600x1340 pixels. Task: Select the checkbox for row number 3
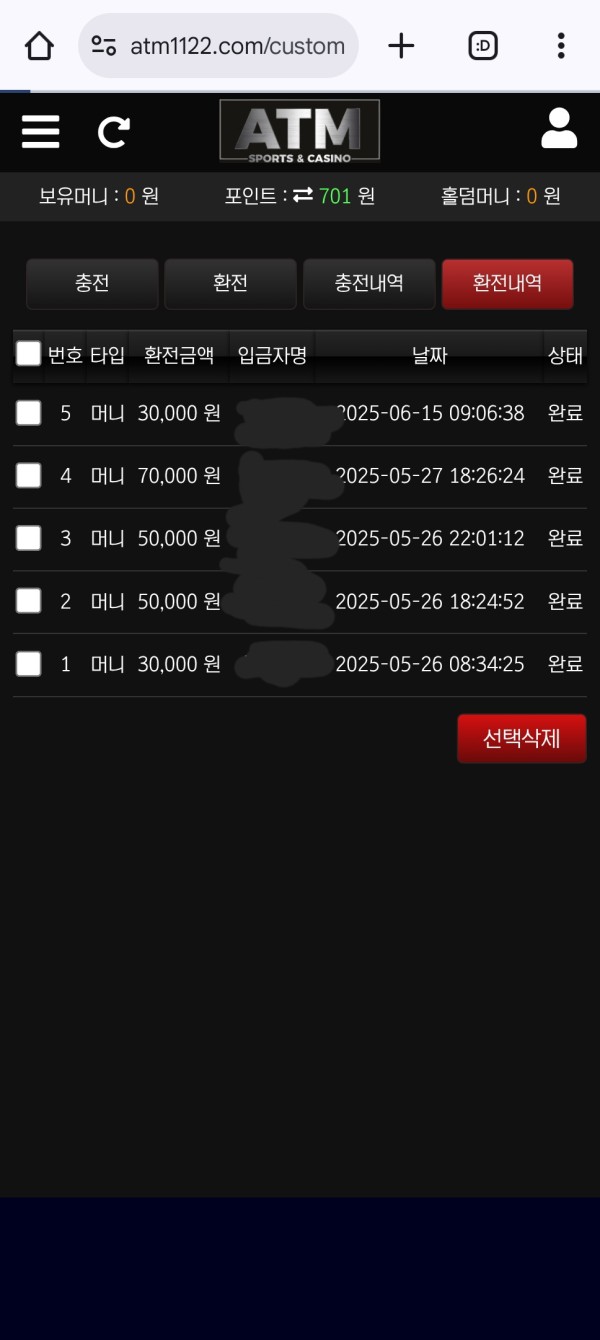(x=28, y=538)
